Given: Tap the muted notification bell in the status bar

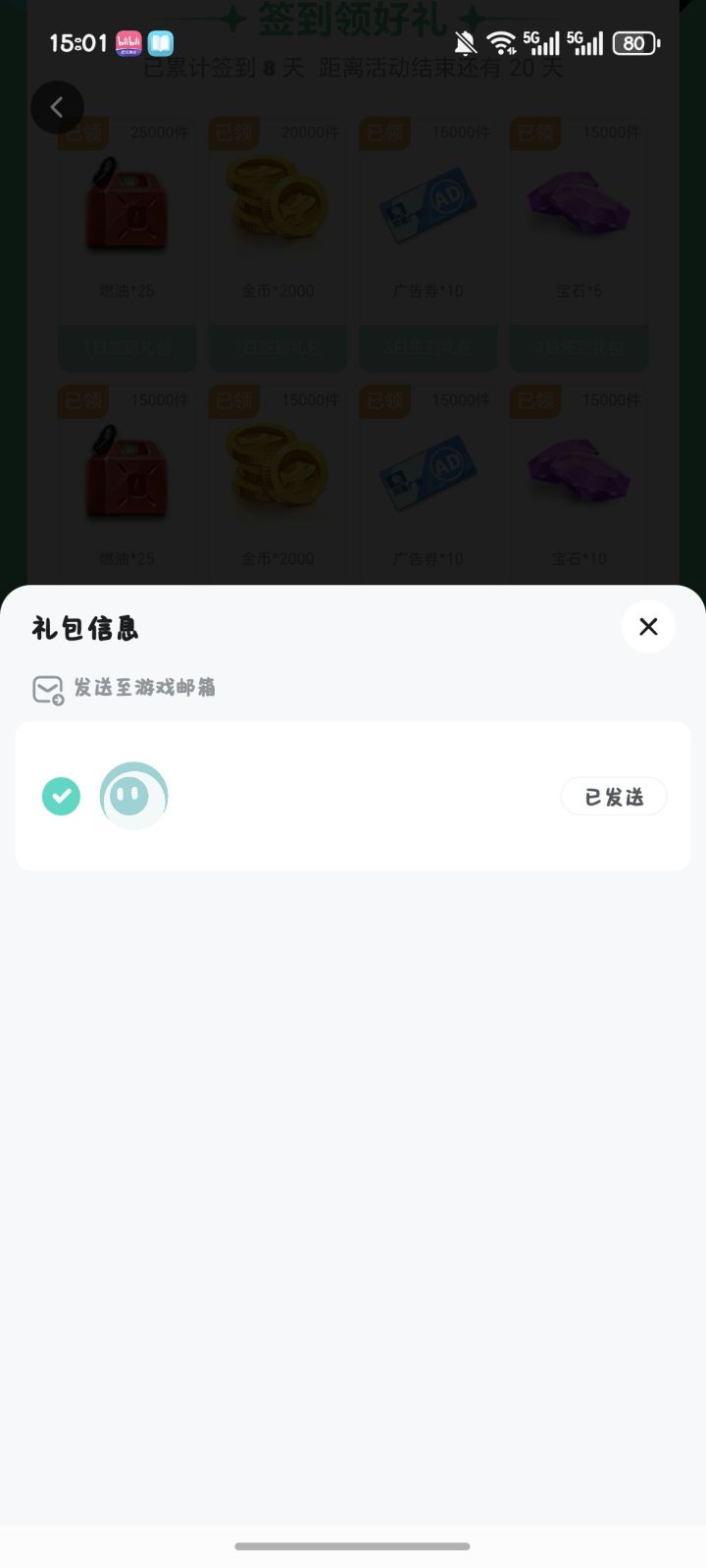Looking at the screenshot, I should click(x=465, y=43).
